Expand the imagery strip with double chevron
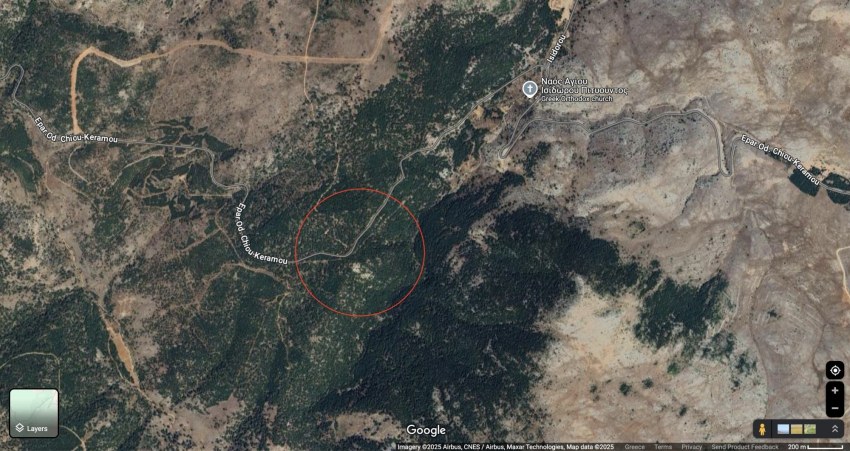 (834, 429)
